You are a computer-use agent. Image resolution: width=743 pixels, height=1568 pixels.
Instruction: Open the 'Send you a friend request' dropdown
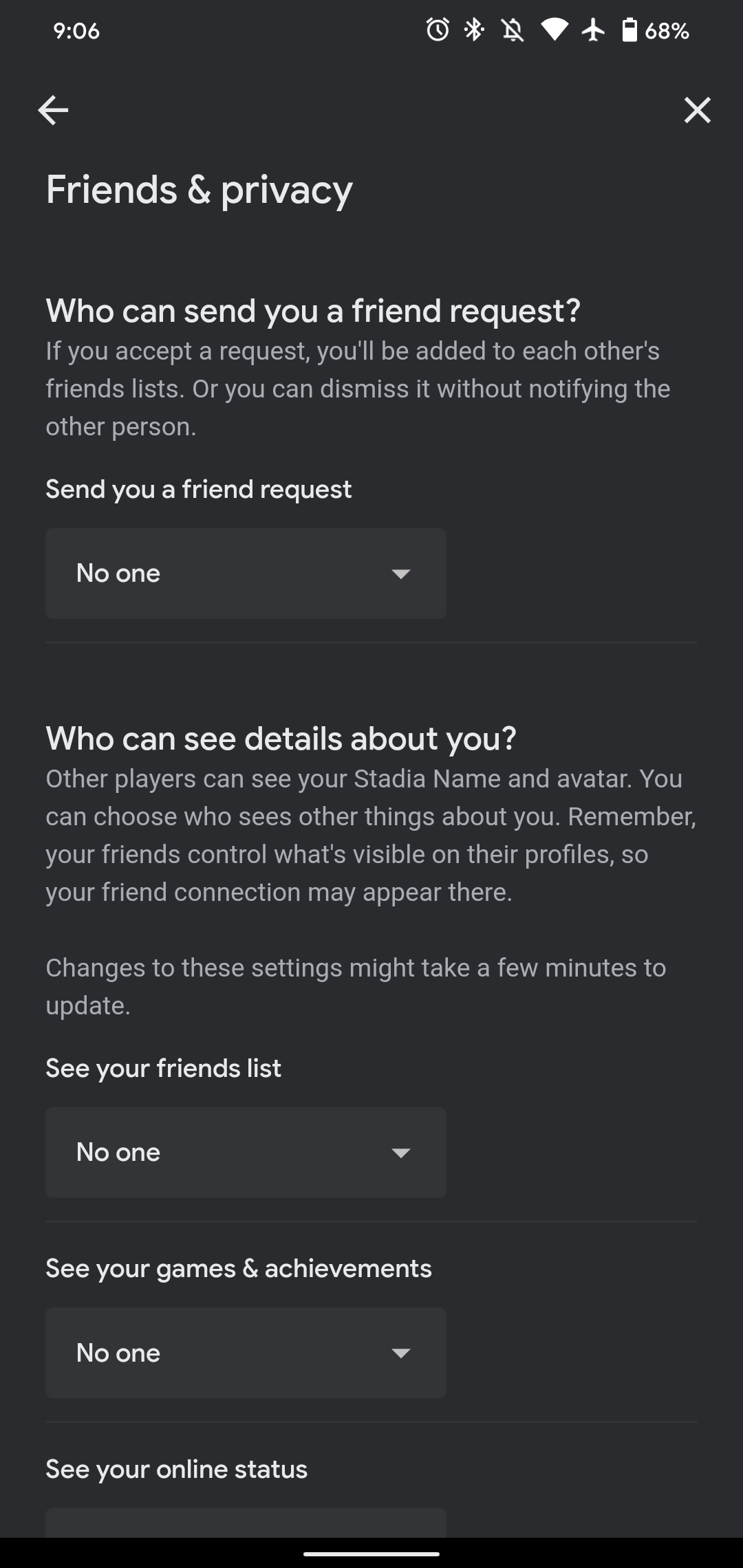(x=246, y=573)
